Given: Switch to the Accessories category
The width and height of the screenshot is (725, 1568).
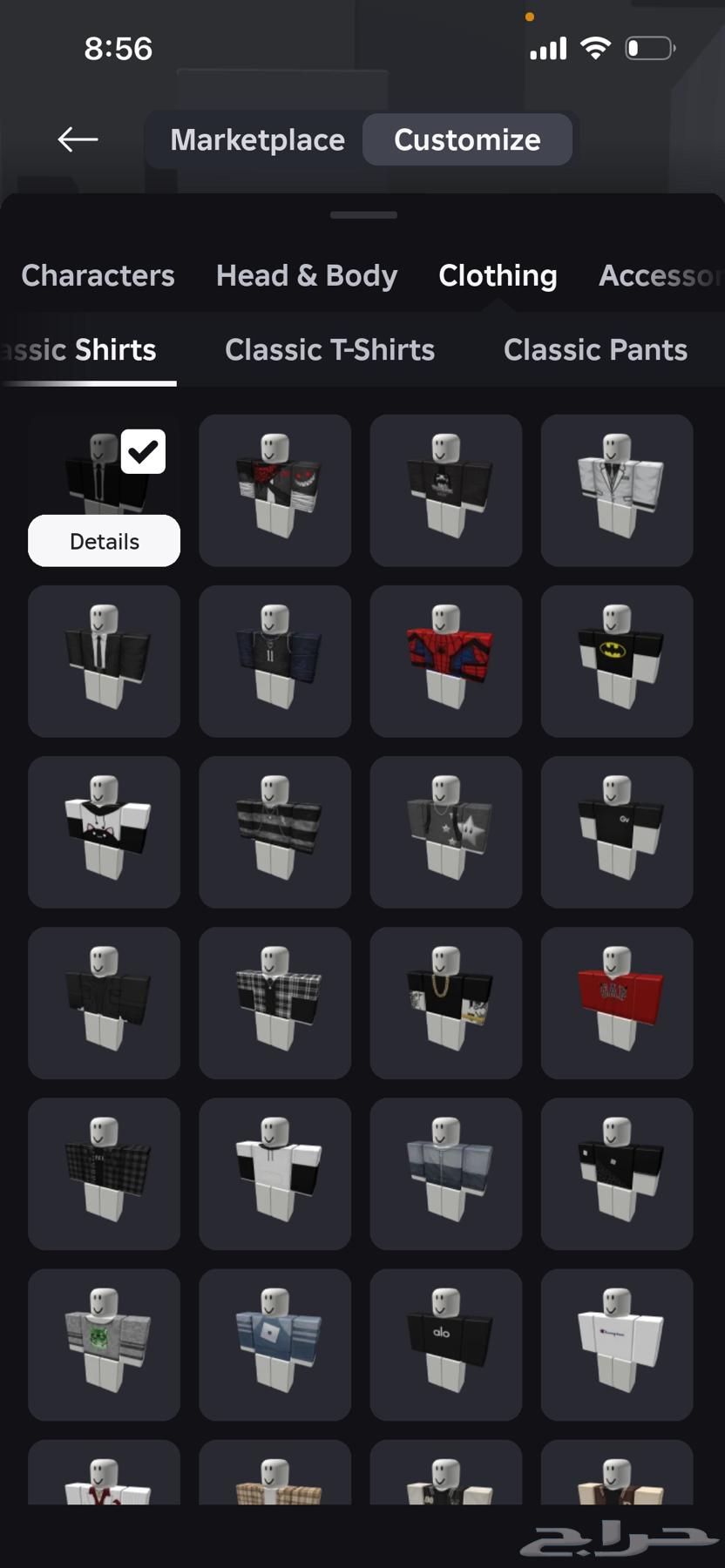Looking at the screenshot, I should coord(660,275).
